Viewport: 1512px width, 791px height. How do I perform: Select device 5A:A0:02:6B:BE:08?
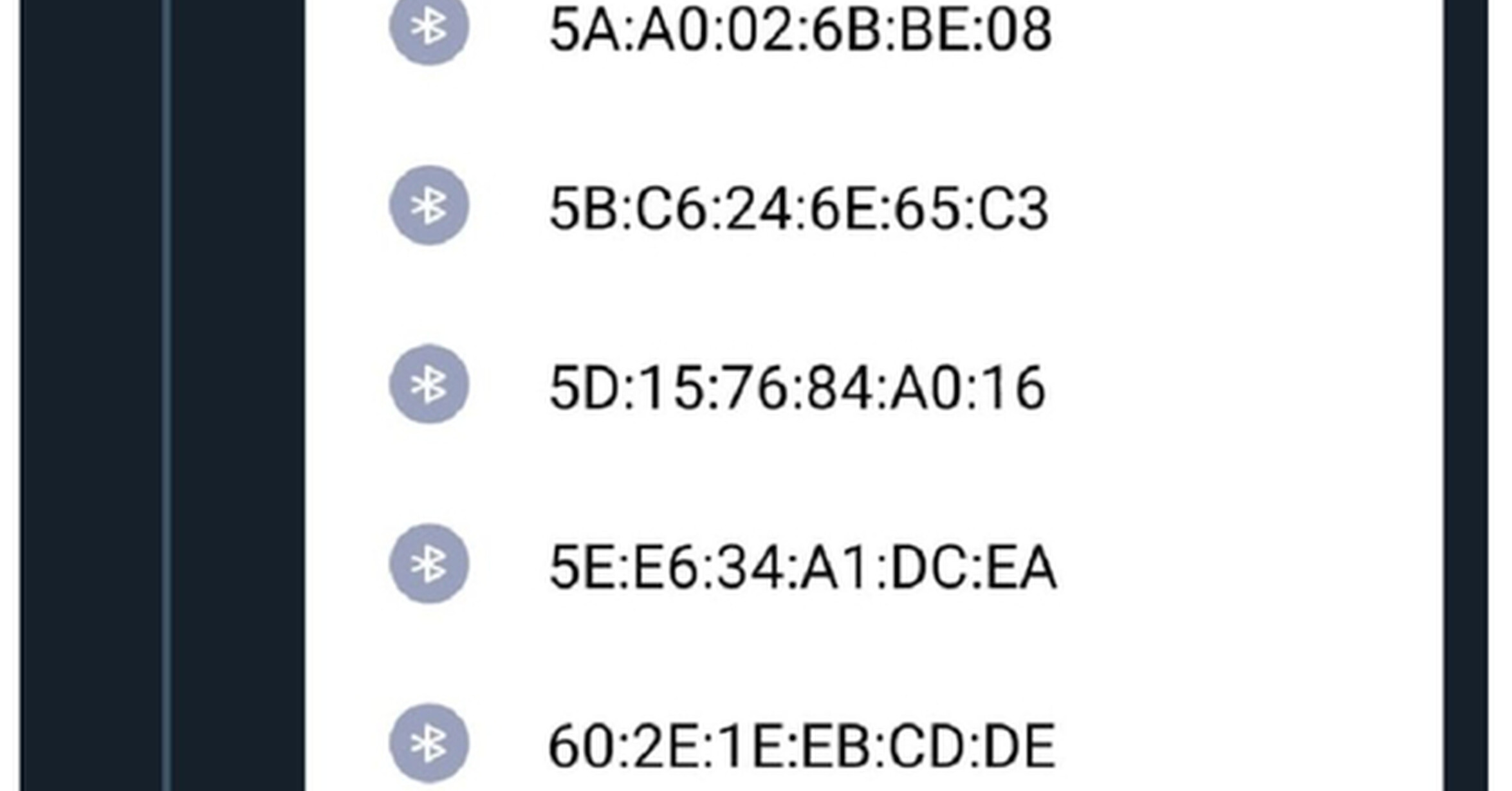800,30
